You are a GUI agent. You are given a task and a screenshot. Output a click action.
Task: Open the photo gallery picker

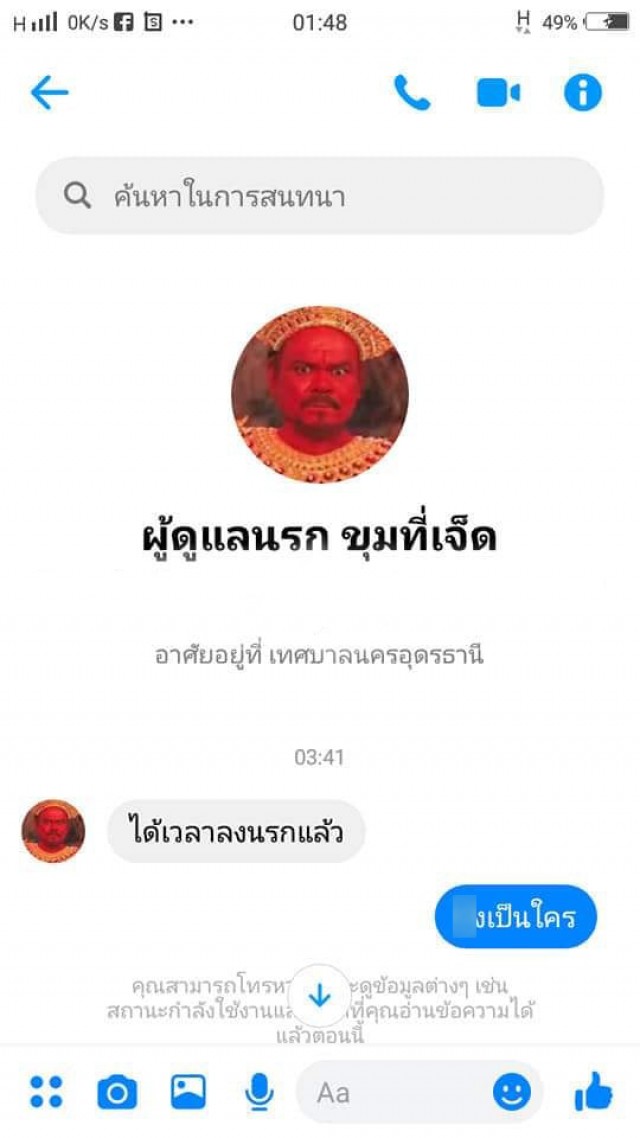[188, 1092]
